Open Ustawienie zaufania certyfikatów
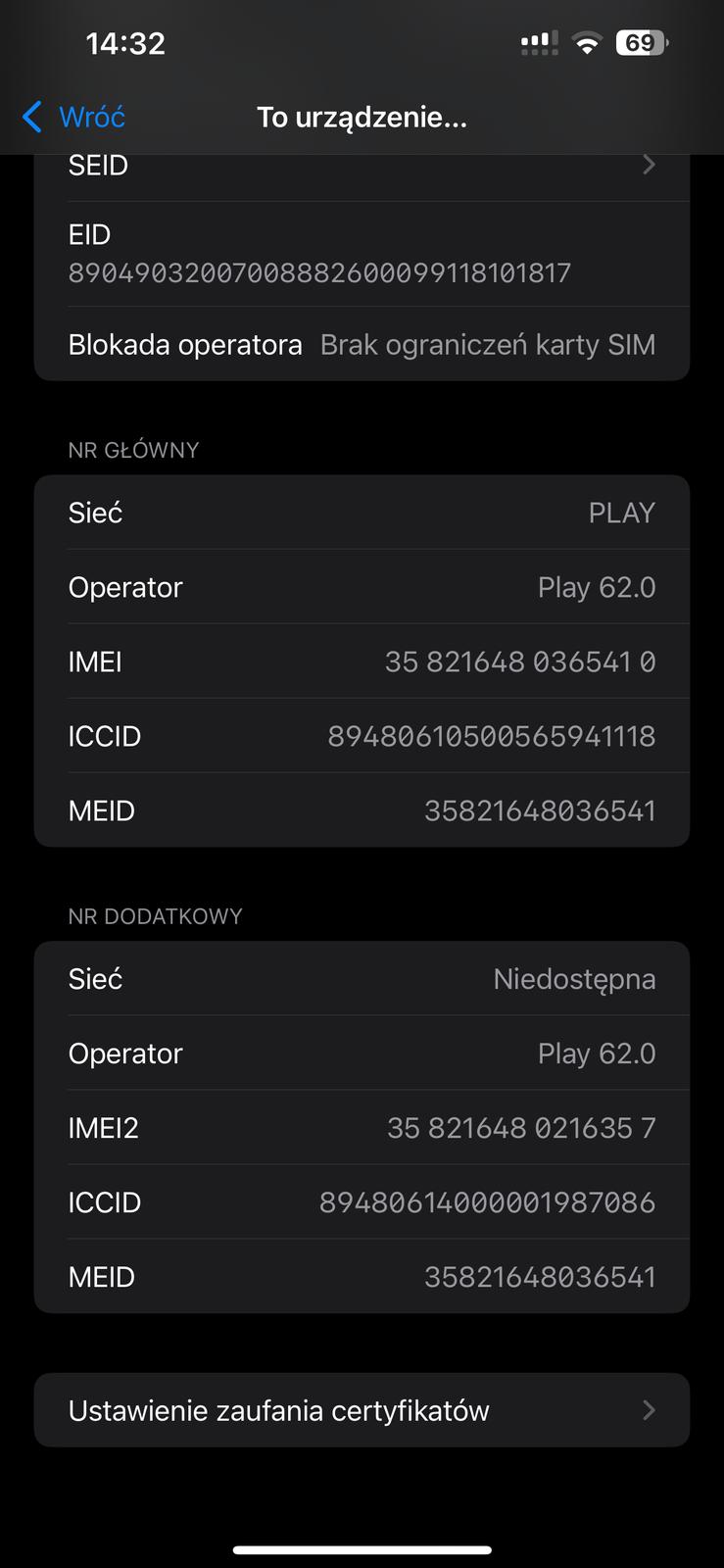Image resolution: width=724 pixels, height=1568 pixels. click(362, 1410)
